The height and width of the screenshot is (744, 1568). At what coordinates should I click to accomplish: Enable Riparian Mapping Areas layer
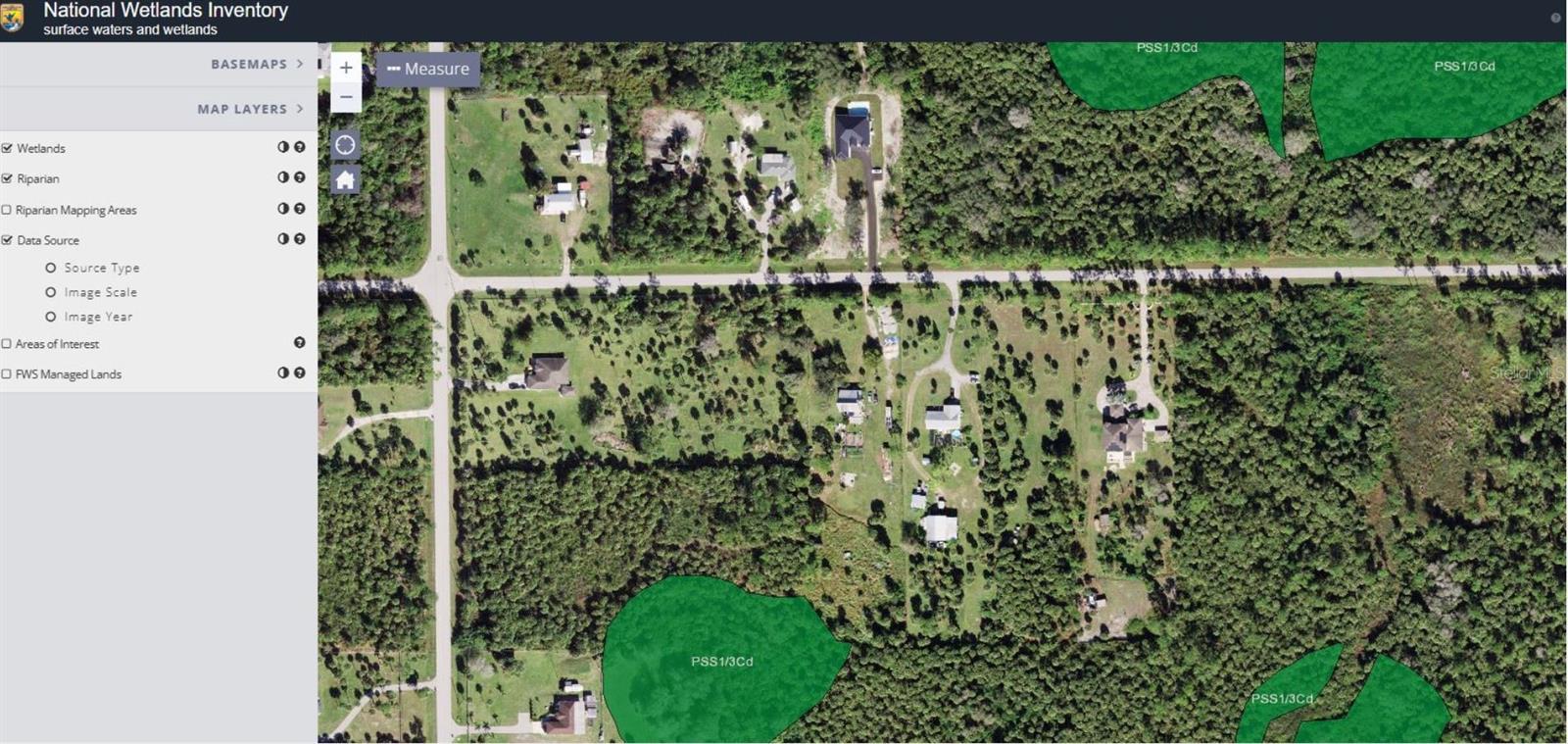(x=7, y=210)
